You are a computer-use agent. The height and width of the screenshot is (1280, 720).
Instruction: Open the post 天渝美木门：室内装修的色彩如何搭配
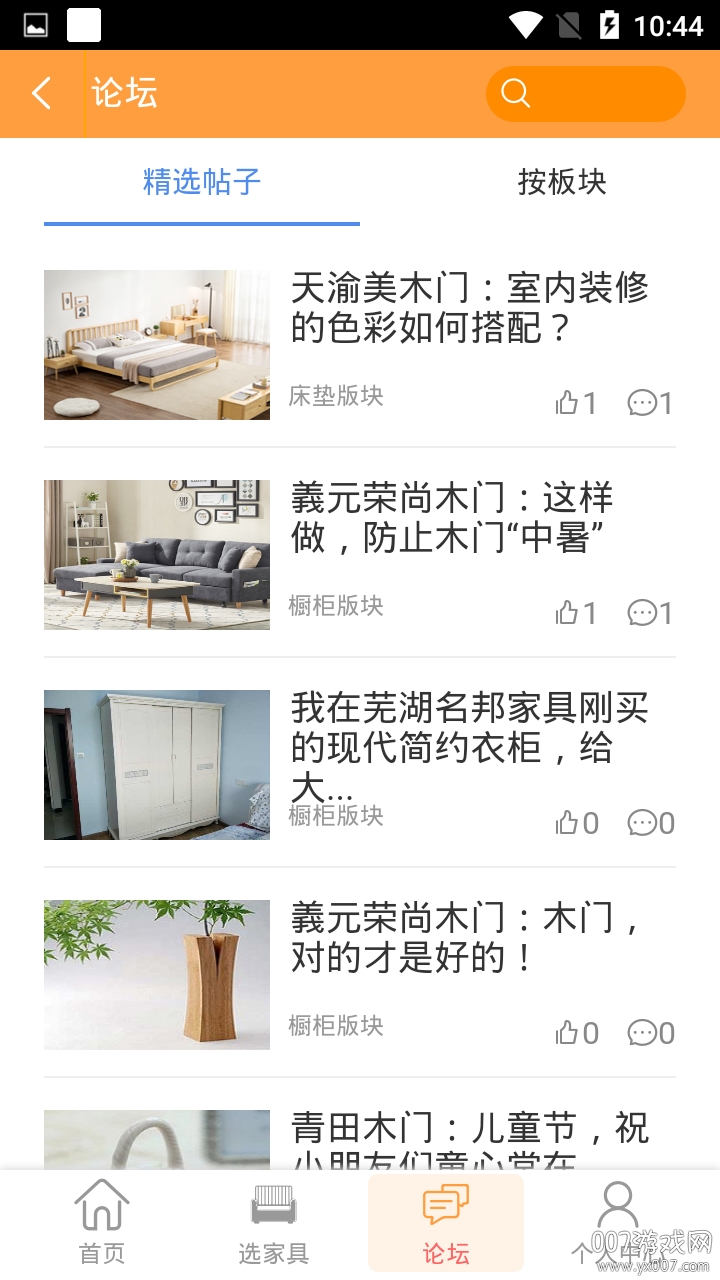469,308
